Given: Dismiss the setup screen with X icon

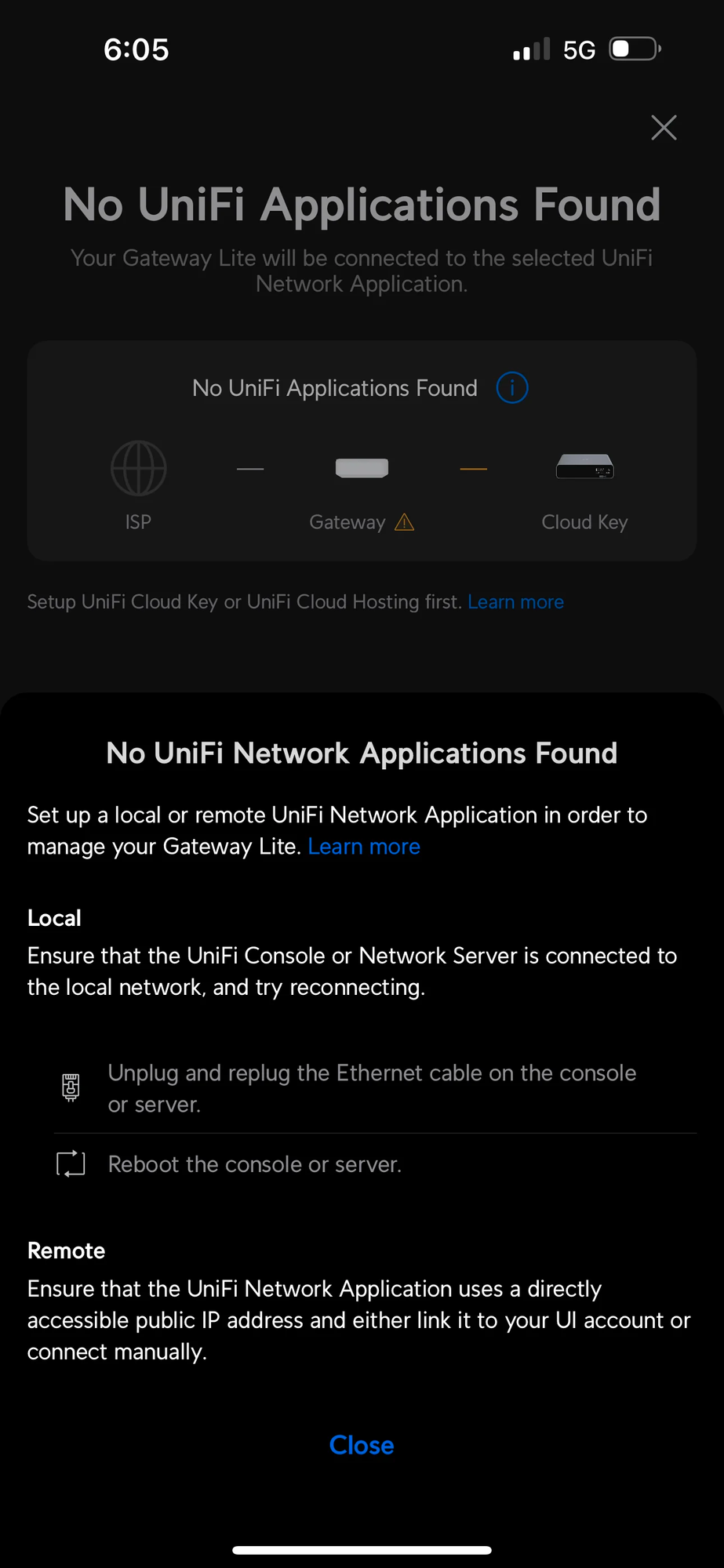Looking at the screenshot, I should (664, 128).
